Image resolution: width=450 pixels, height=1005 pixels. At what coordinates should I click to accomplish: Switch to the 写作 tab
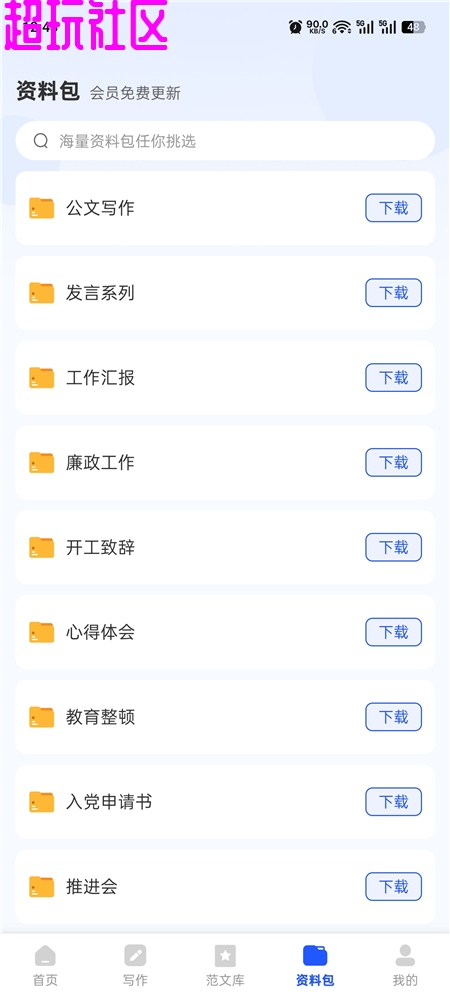(x=135, y=965)
